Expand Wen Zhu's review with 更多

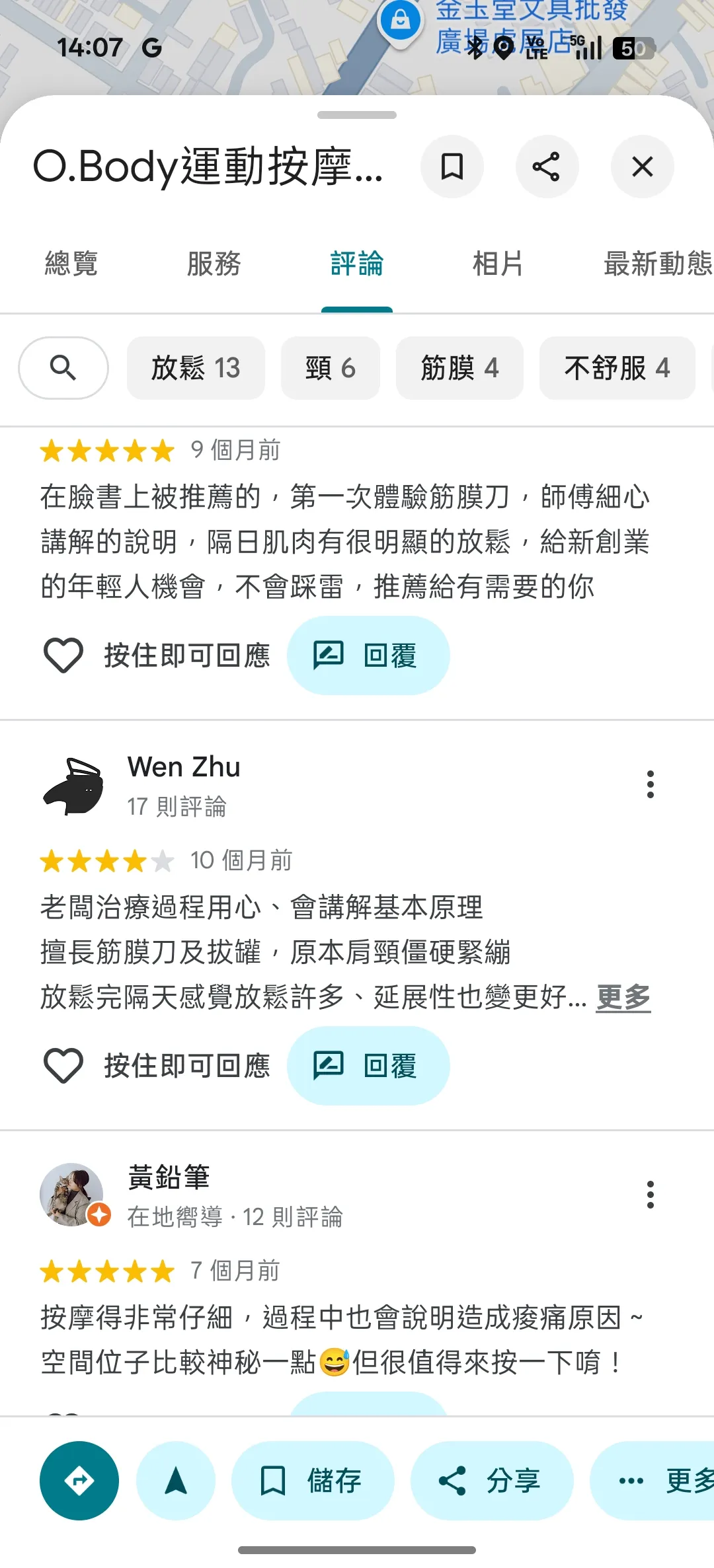pos(623,997)
